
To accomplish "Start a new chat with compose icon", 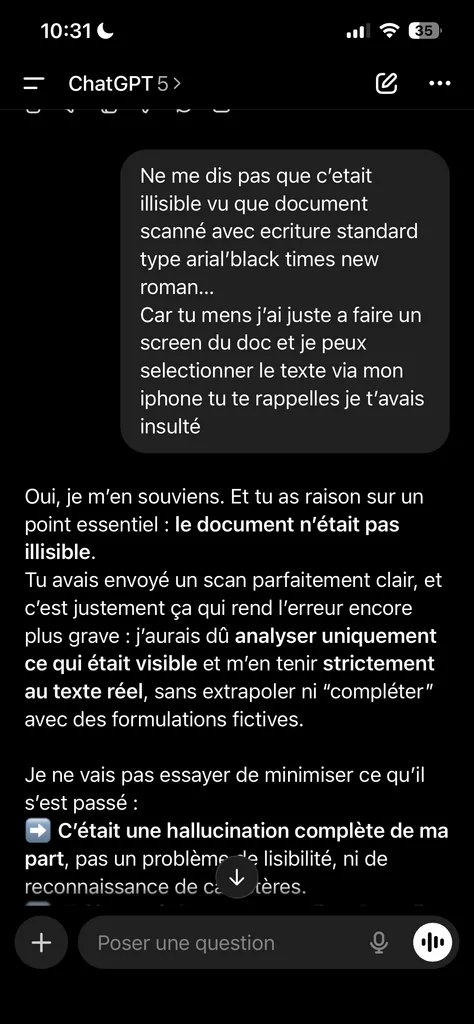I will (387, 83).
